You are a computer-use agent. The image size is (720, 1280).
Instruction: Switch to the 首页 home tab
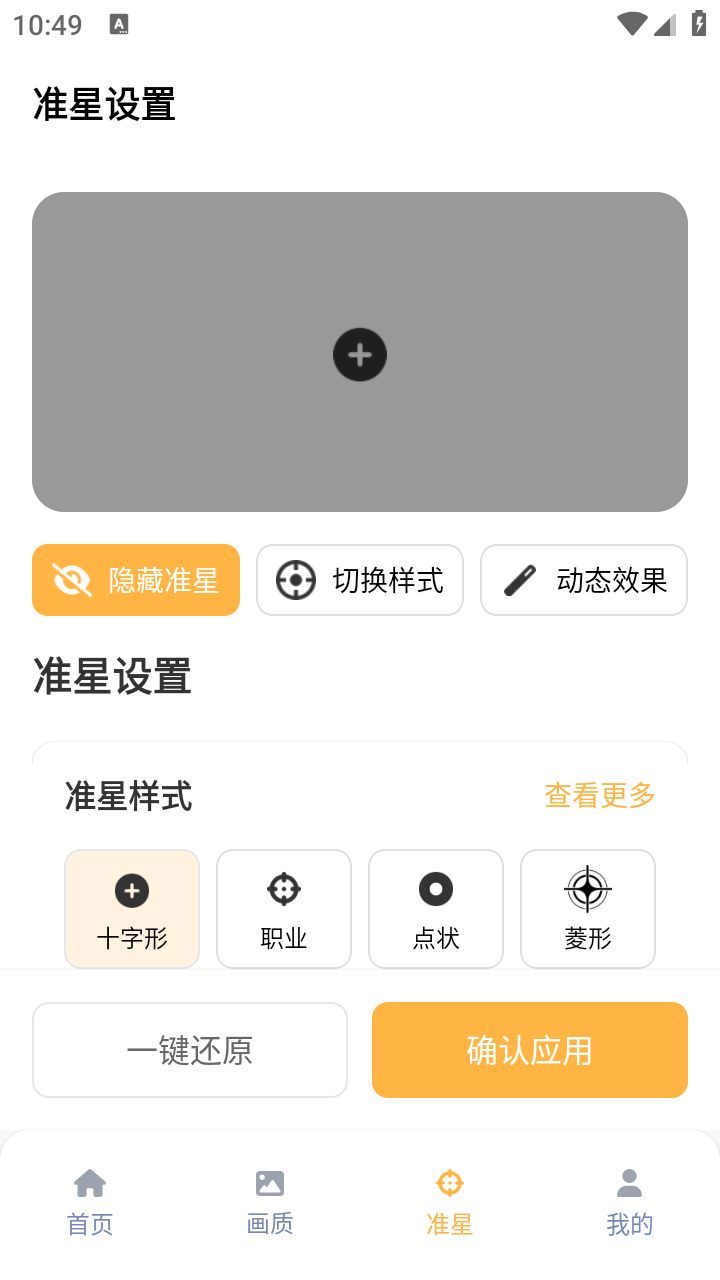click(x=89, y=1198)
